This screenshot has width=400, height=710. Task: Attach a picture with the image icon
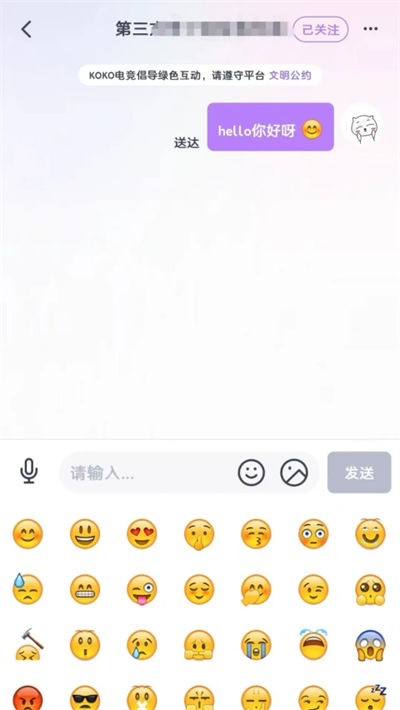click(x=294, y=473)
